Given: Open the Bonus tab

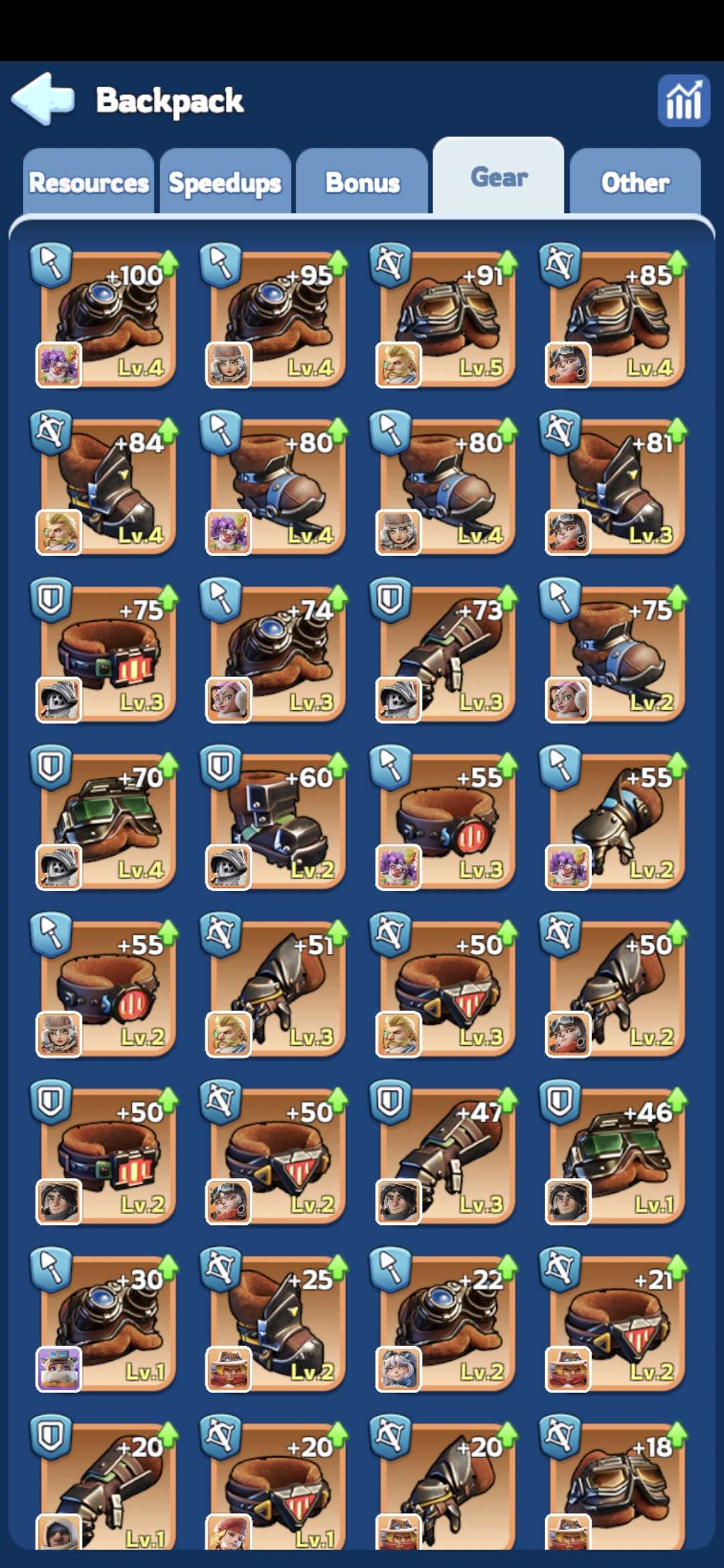Looking at the screenshot, I should click(362, 182).
